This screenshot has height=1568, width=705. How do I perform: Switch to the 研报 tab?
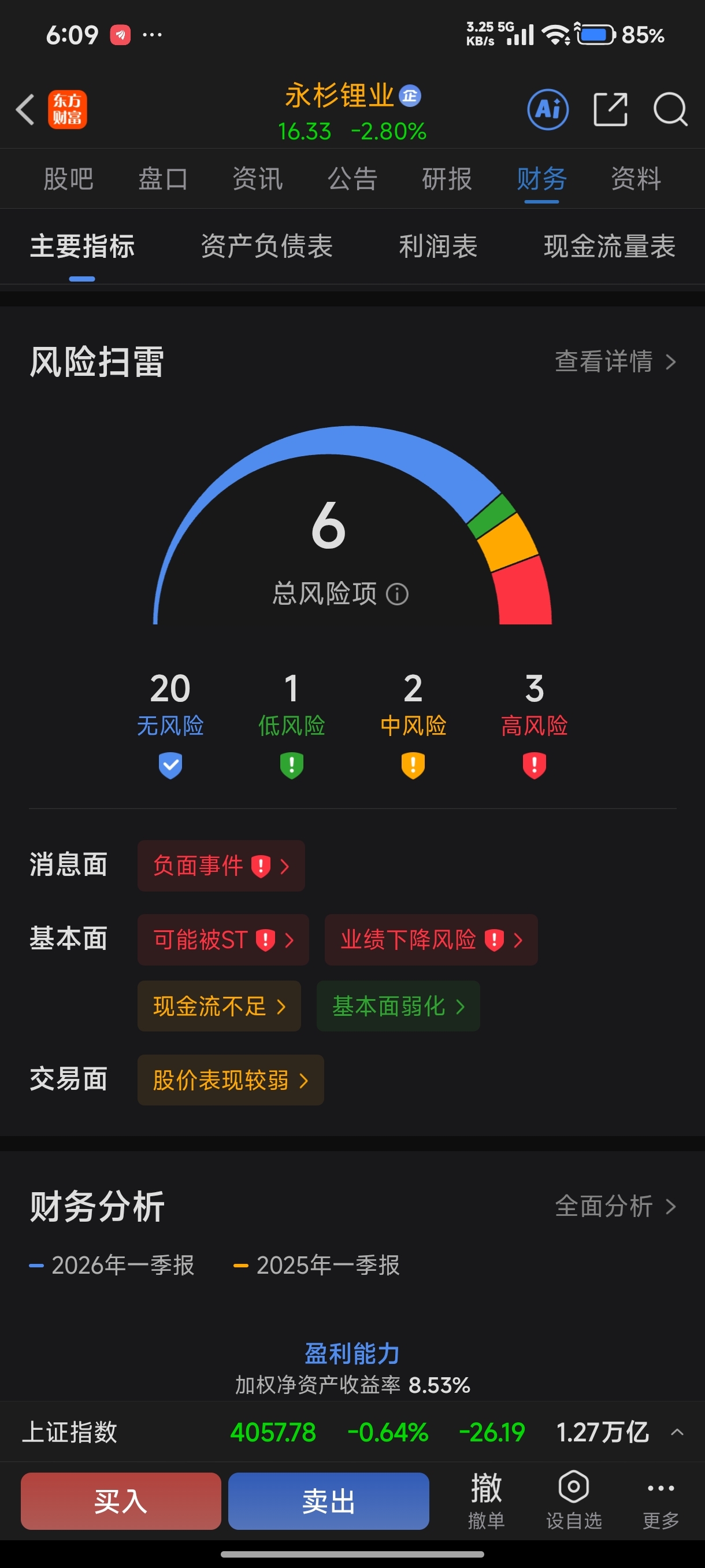[x=447, y=179]
